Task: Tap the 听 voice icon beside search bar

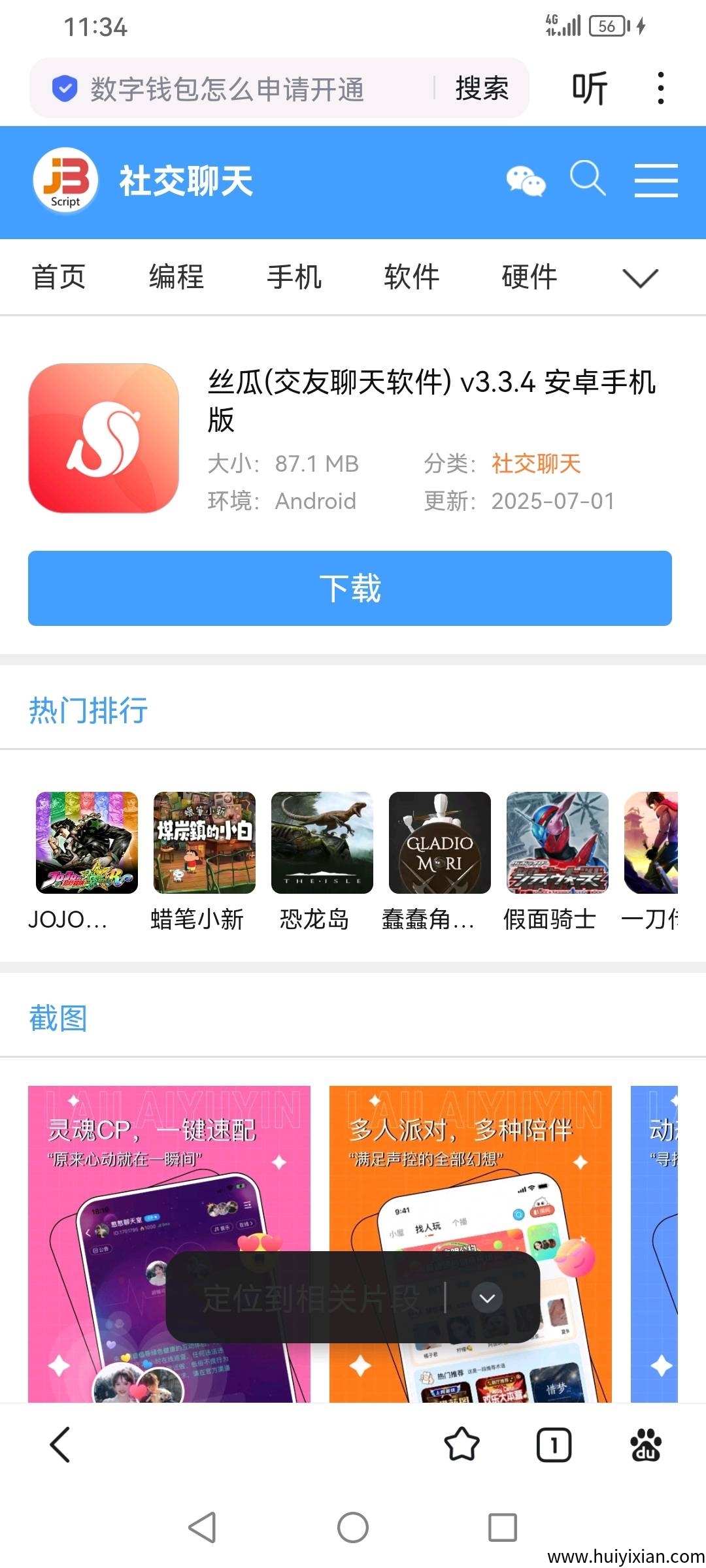Action: (x=589, y=88)
